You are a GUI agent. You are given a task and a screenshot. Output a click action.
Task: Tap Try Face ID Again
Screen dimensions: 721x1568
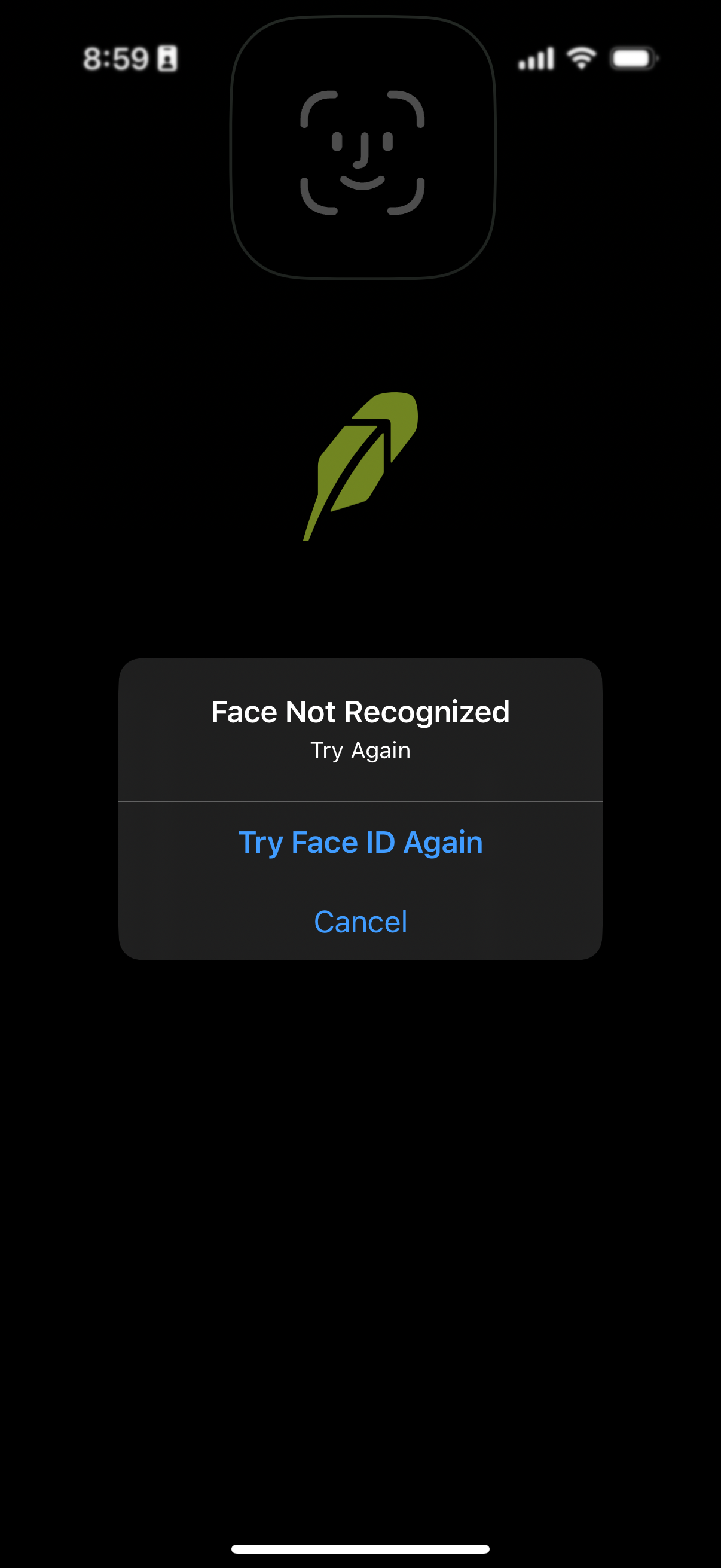(x=360, y=842)
